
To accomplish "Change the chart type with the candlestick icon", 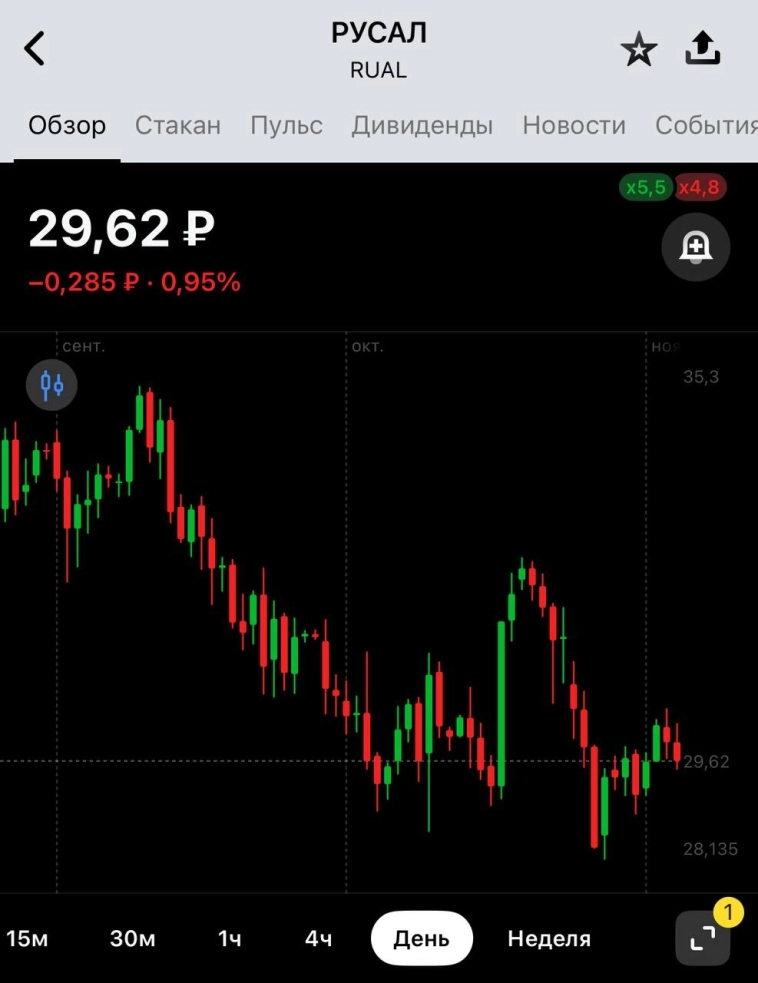I will [52, 383].
